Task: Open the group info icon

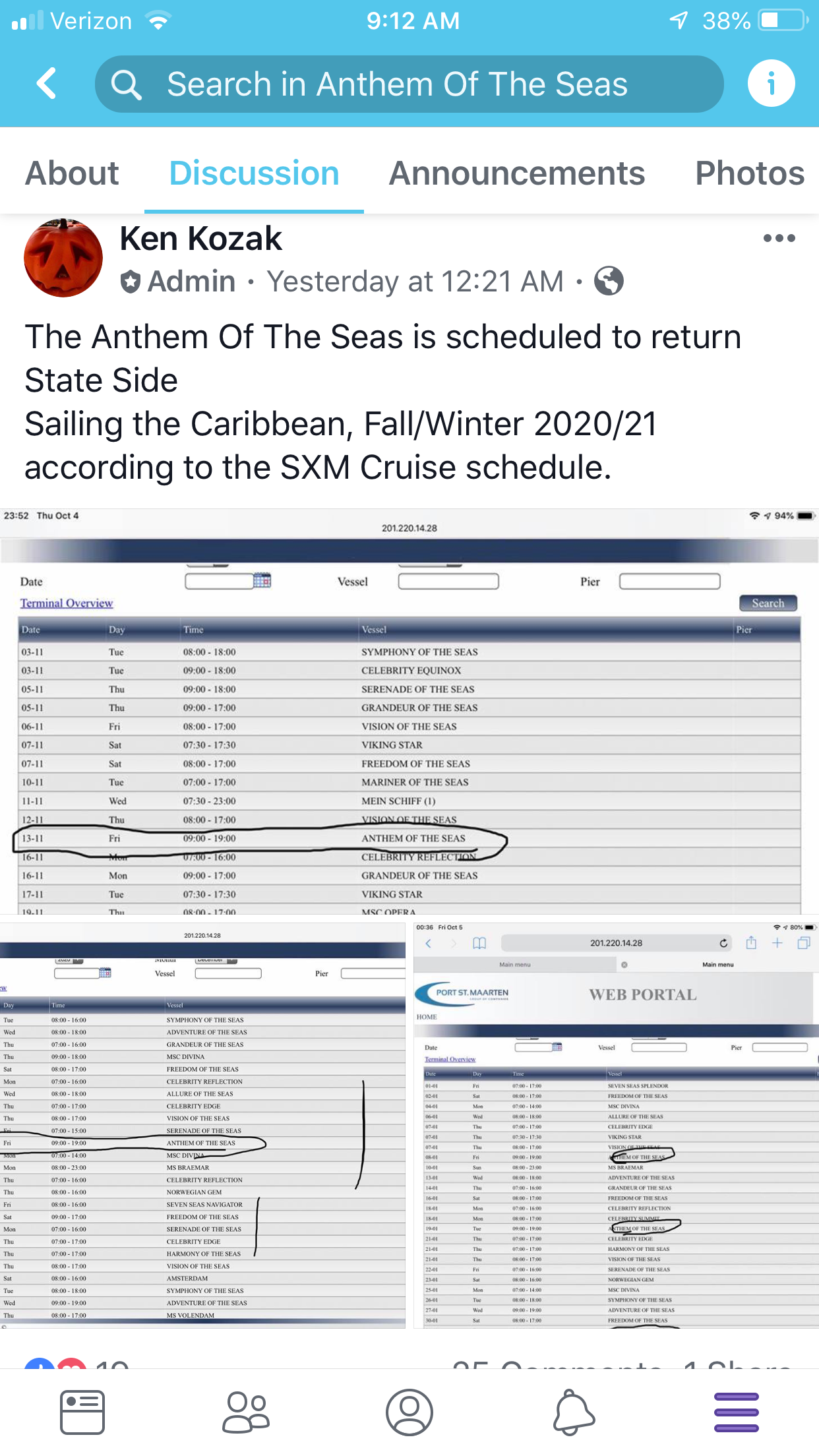Action: click(771, 84)
